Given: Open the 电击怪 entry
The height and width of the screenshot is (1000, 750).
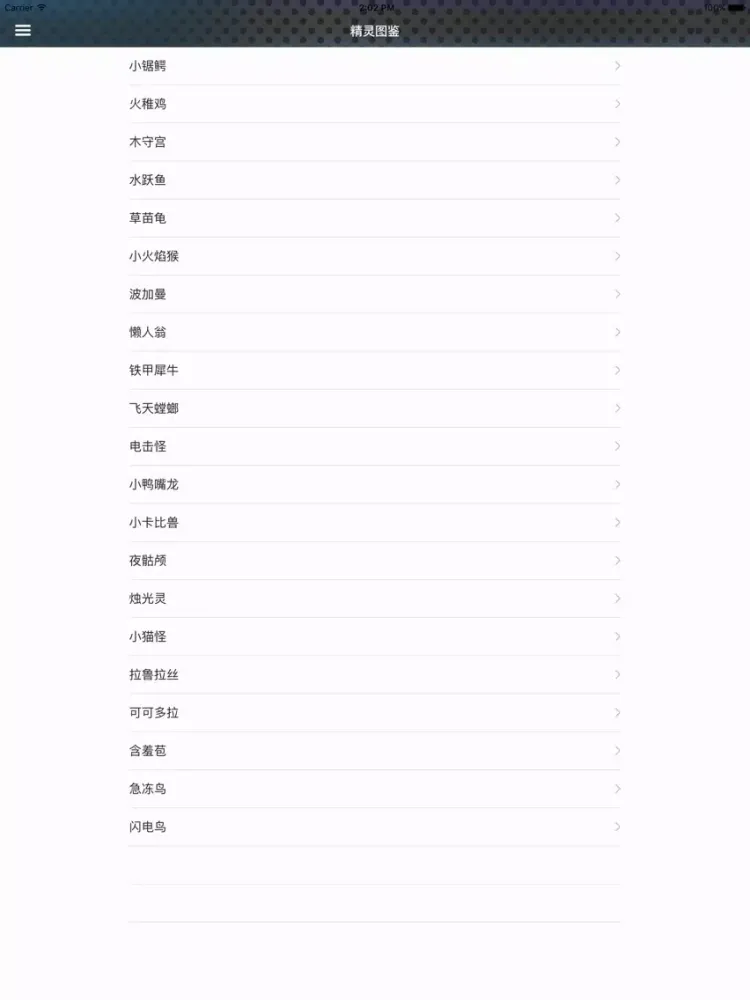Looking at the screenshot, I should (x=374, y=446).
